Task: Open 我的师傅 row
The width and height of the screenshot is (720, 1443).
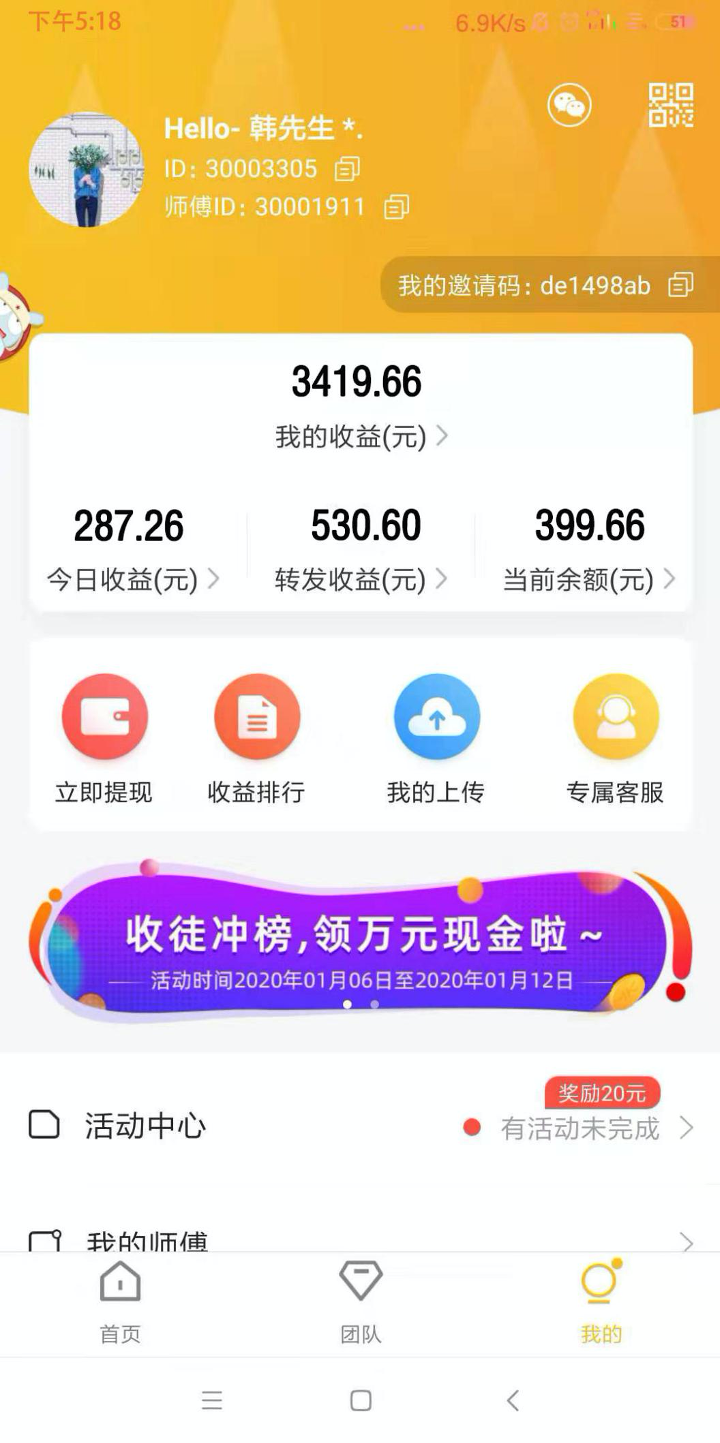Action: (360, 1240)
